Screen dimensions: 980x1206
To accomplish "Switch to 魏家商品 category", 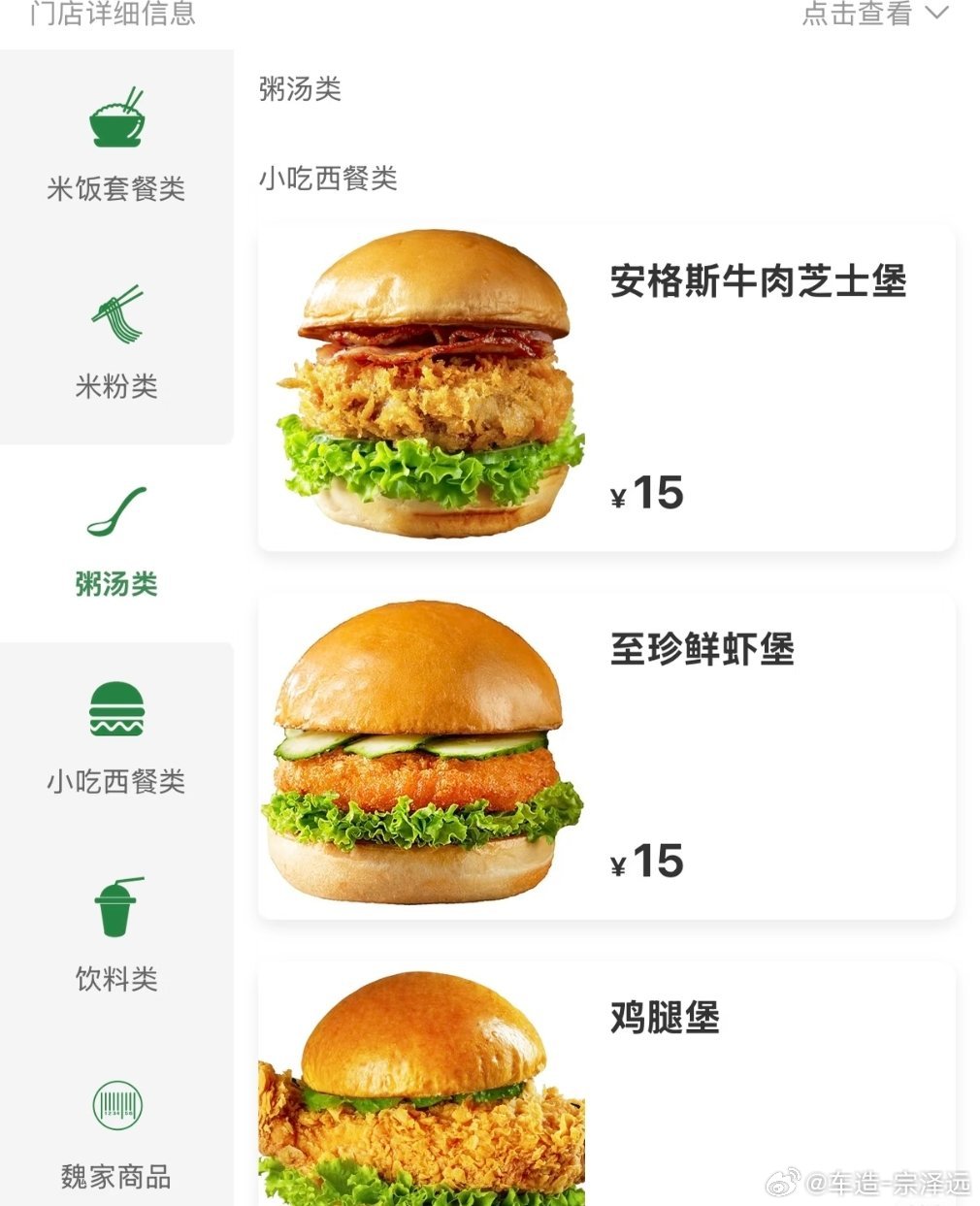I will tap(116, 1134).
